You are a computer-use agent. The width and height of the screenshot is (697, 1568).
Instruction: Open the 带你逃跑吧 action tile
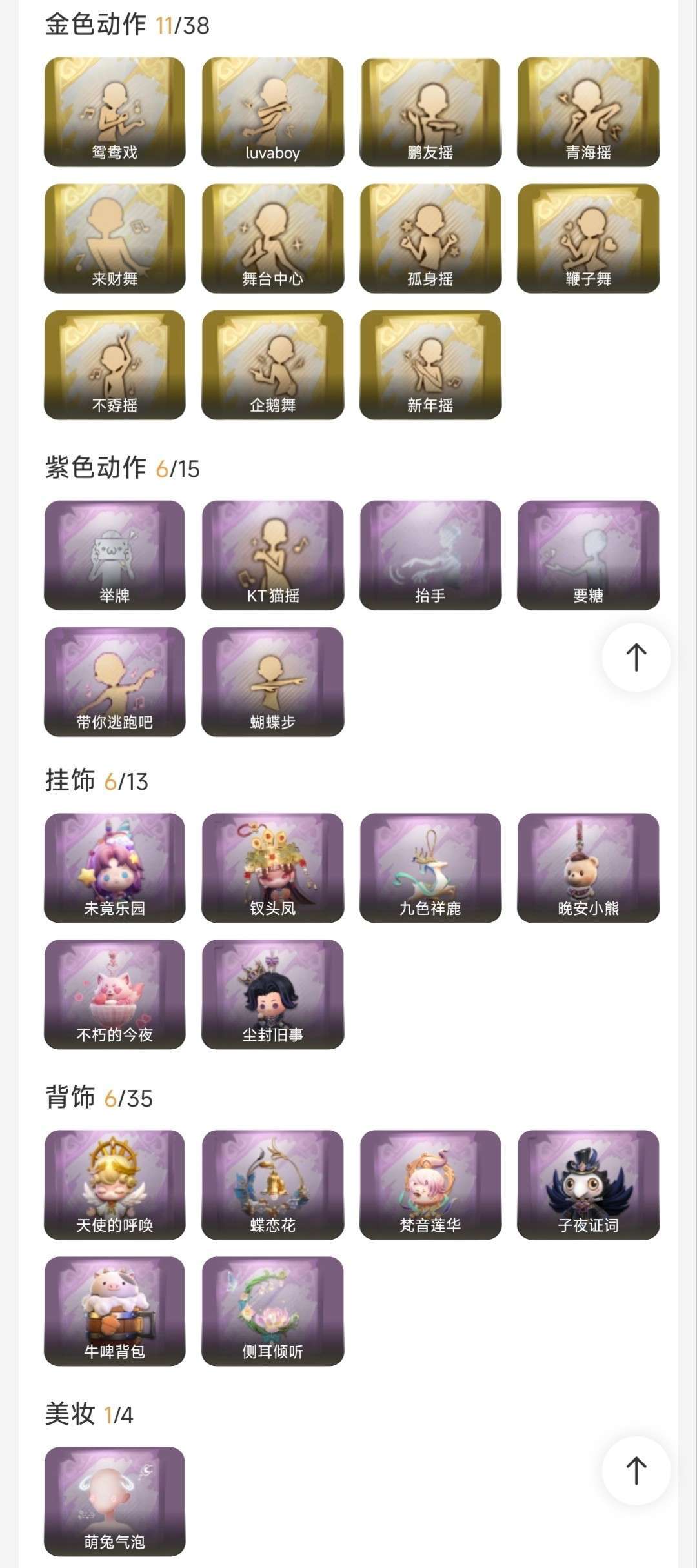[x=114, y=681]
